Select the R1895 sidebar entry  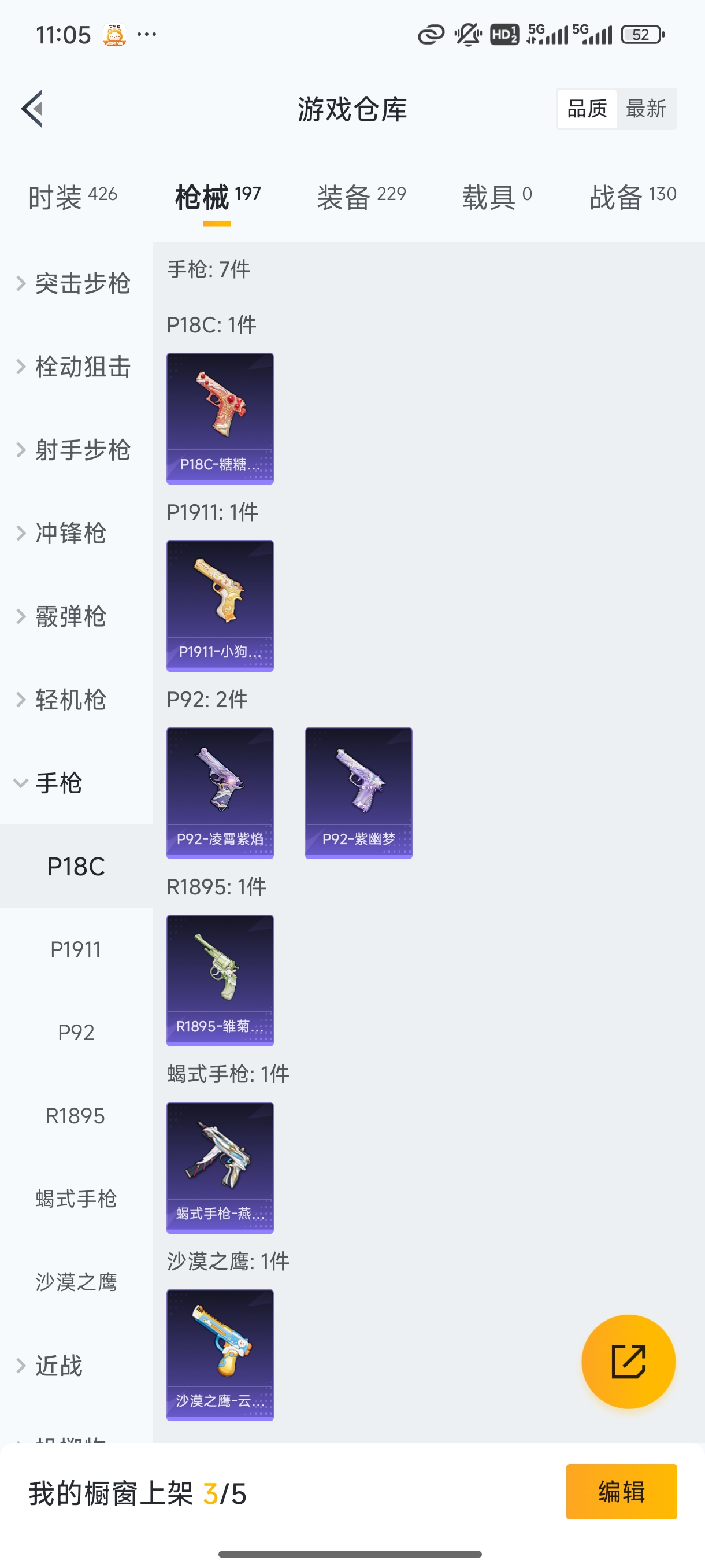click(76, 1116)
